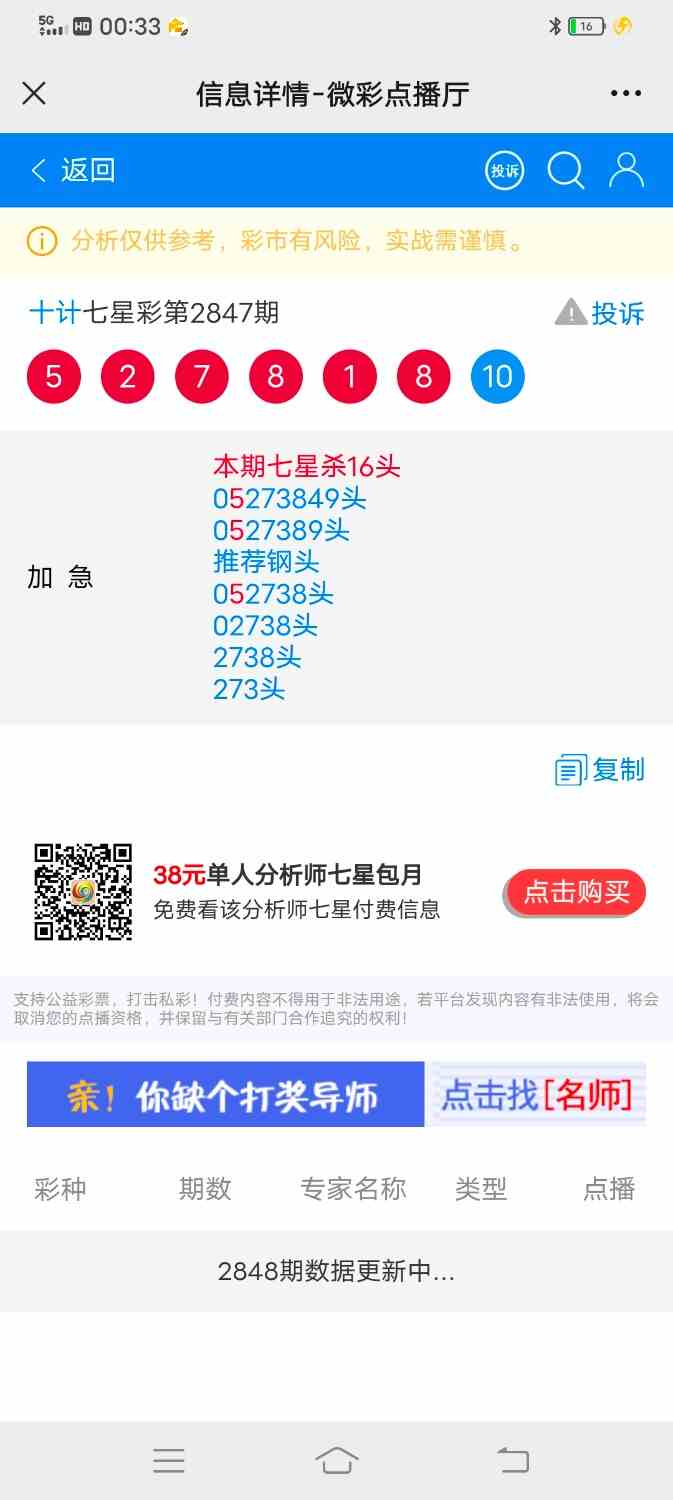Close the 信息详情 page

click(34, 94)
